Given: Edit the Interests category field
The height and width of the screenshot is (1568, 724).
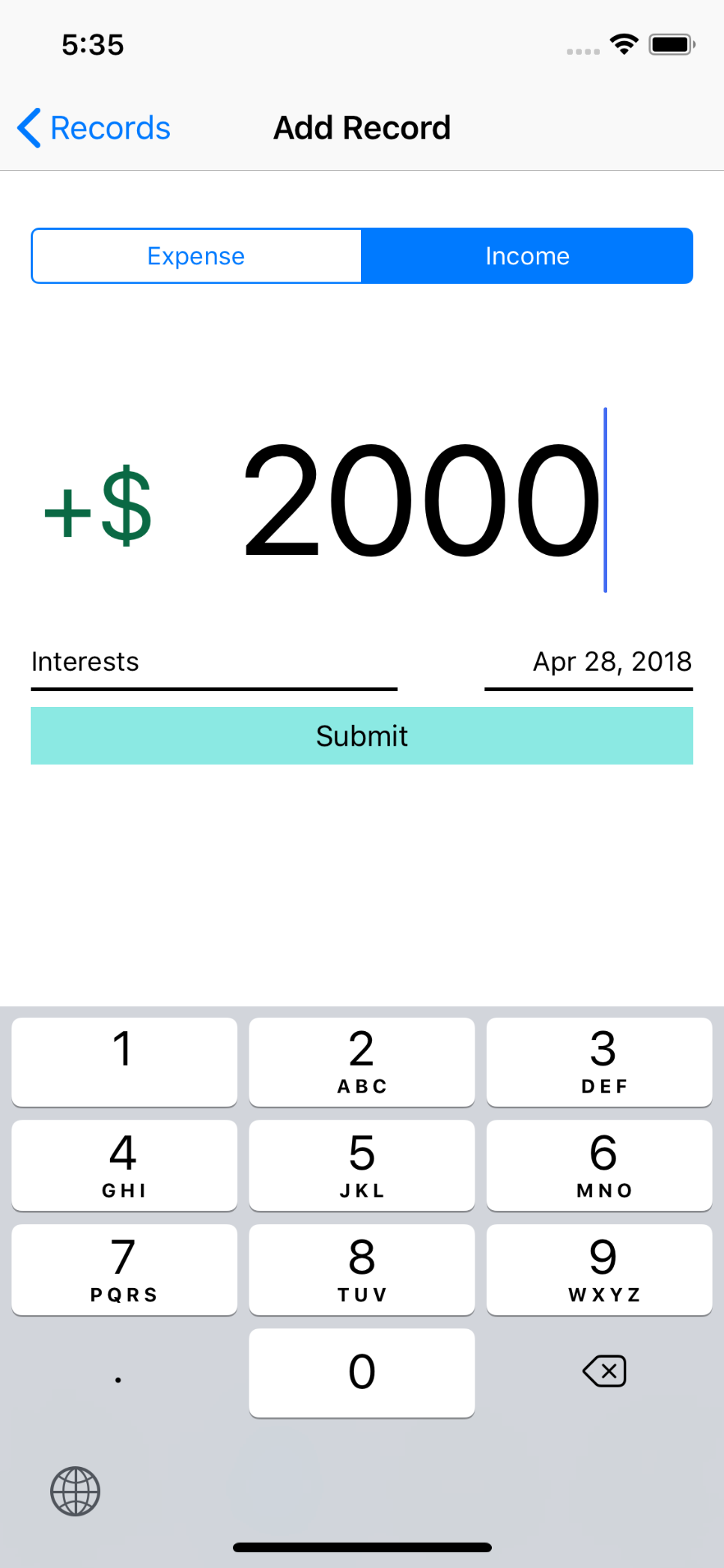Looking at the screenshot, I should [x=214, y=663].
